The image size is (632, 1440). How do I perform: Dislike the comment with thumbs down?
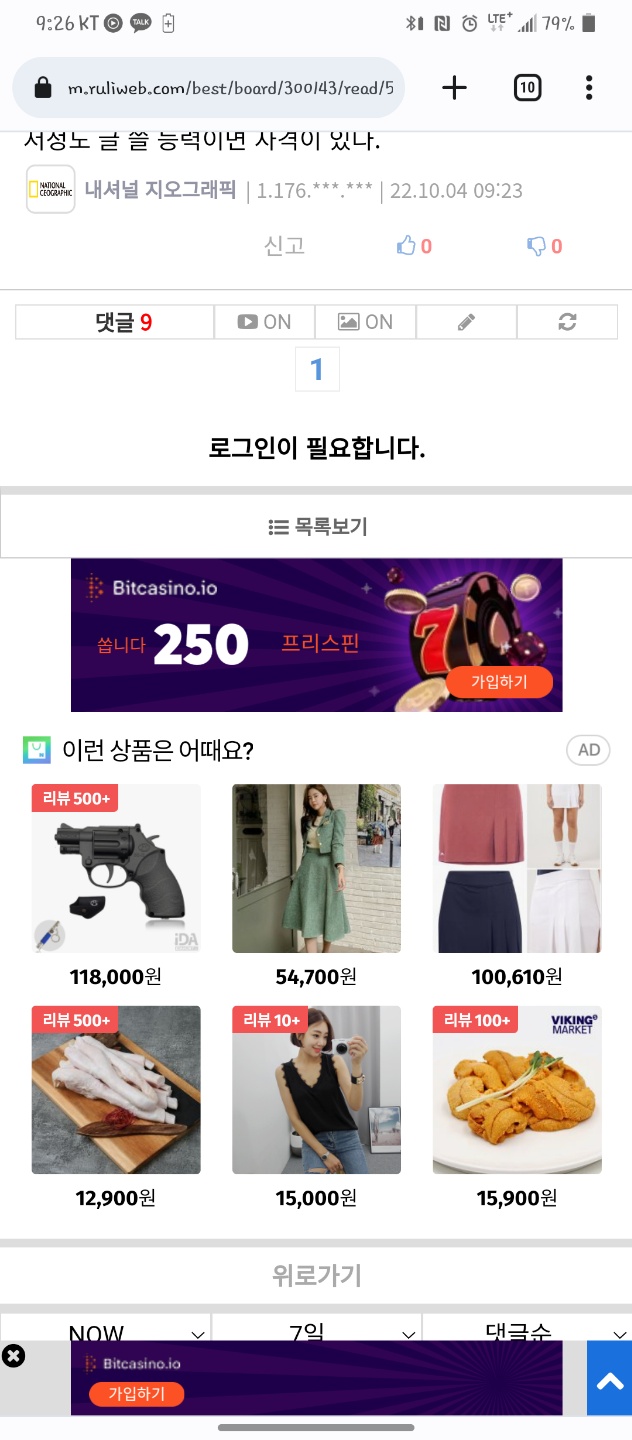(544, 245)
